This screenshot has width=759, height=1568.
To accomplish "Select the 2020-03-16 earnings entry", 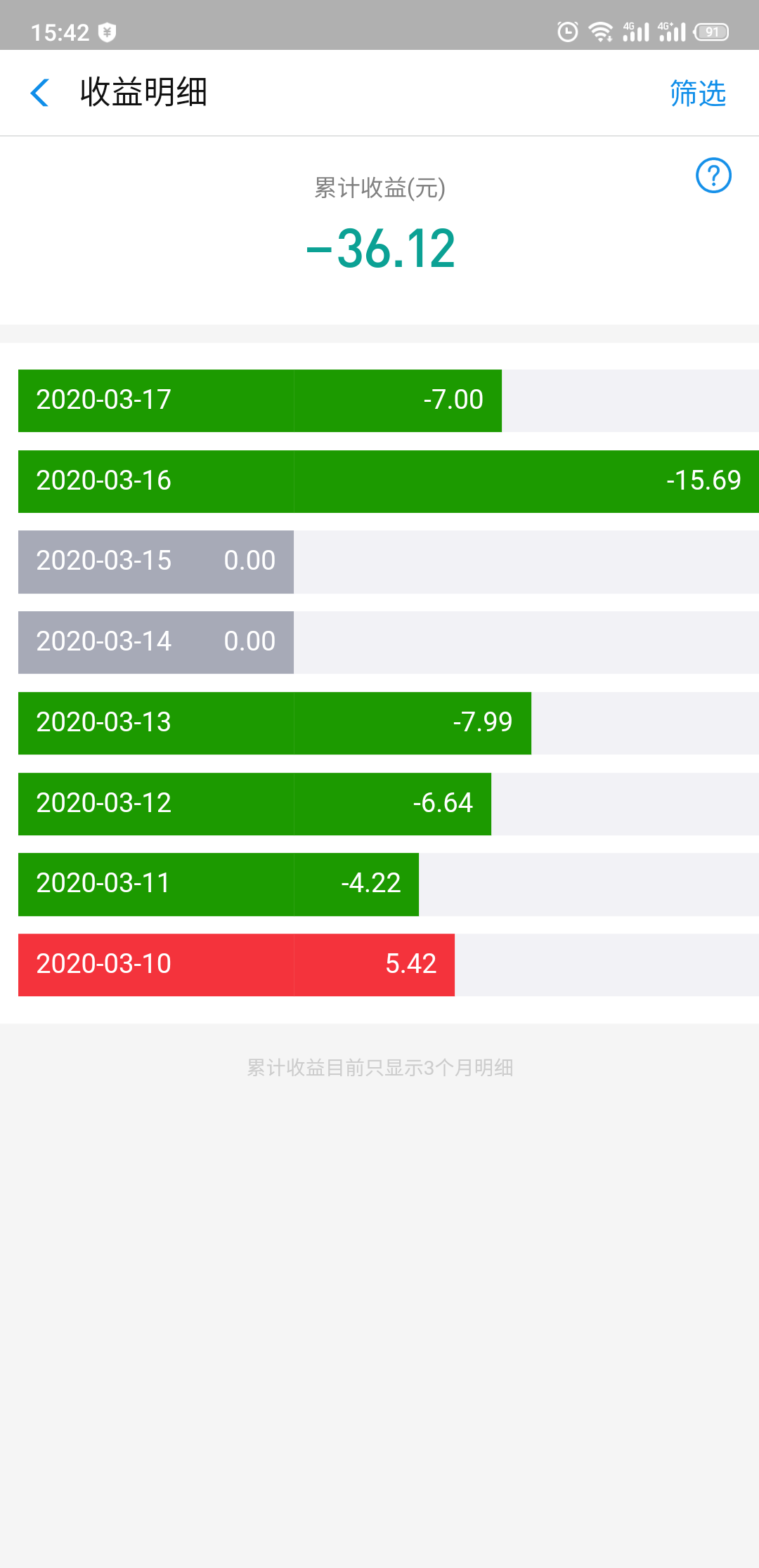I will [389, 481].
